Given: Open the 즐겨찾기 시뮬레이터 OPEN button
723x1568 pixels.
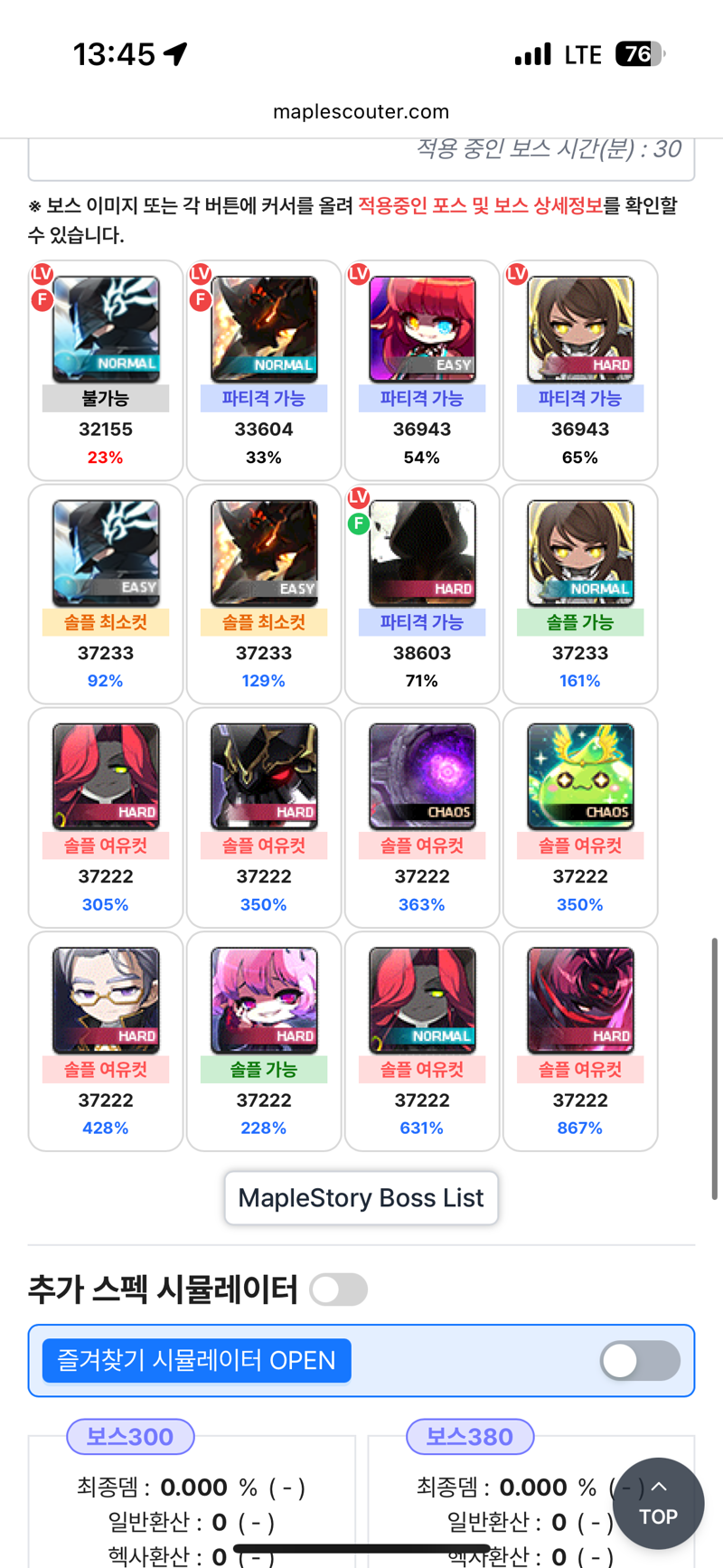Looking at the screenshot, I should click(196, 1361).
